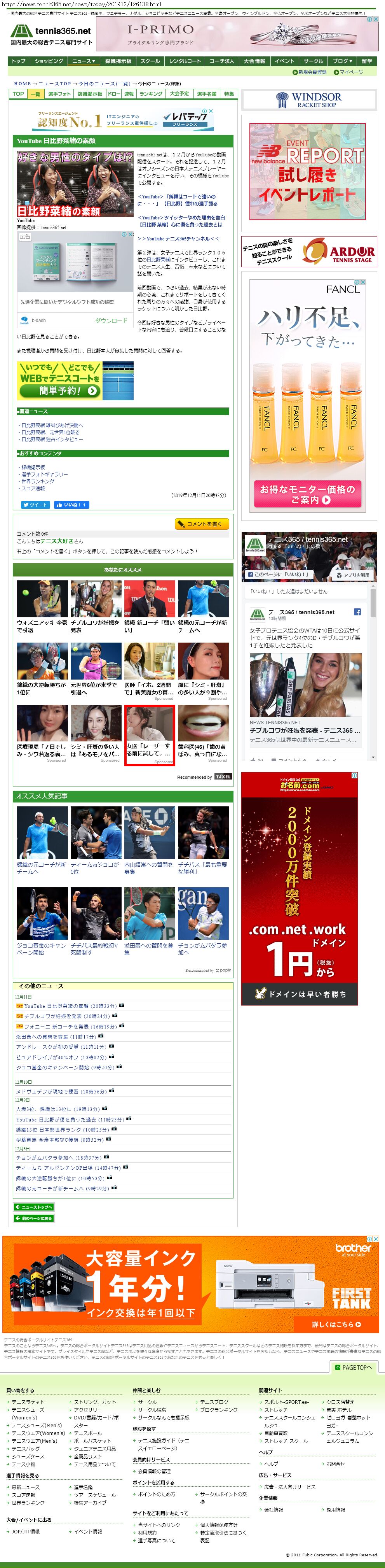Image resolution: width=385 pixels, height=1568 pixels.
Task: Open the 新規会員登録 sign-up link
Action: point(312,72)
